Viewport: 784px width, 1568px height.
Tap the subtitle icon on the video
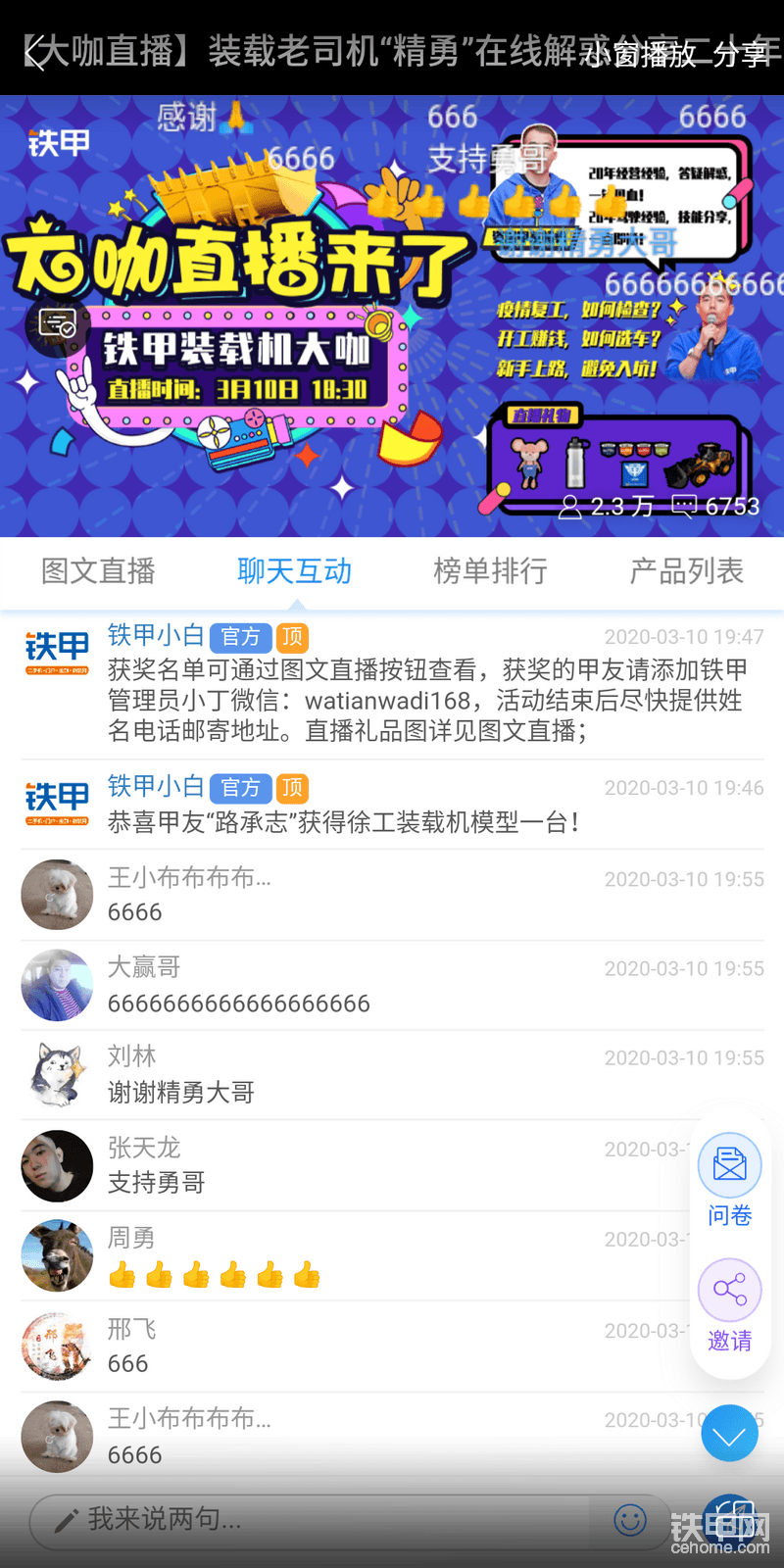tap(57, 322)
